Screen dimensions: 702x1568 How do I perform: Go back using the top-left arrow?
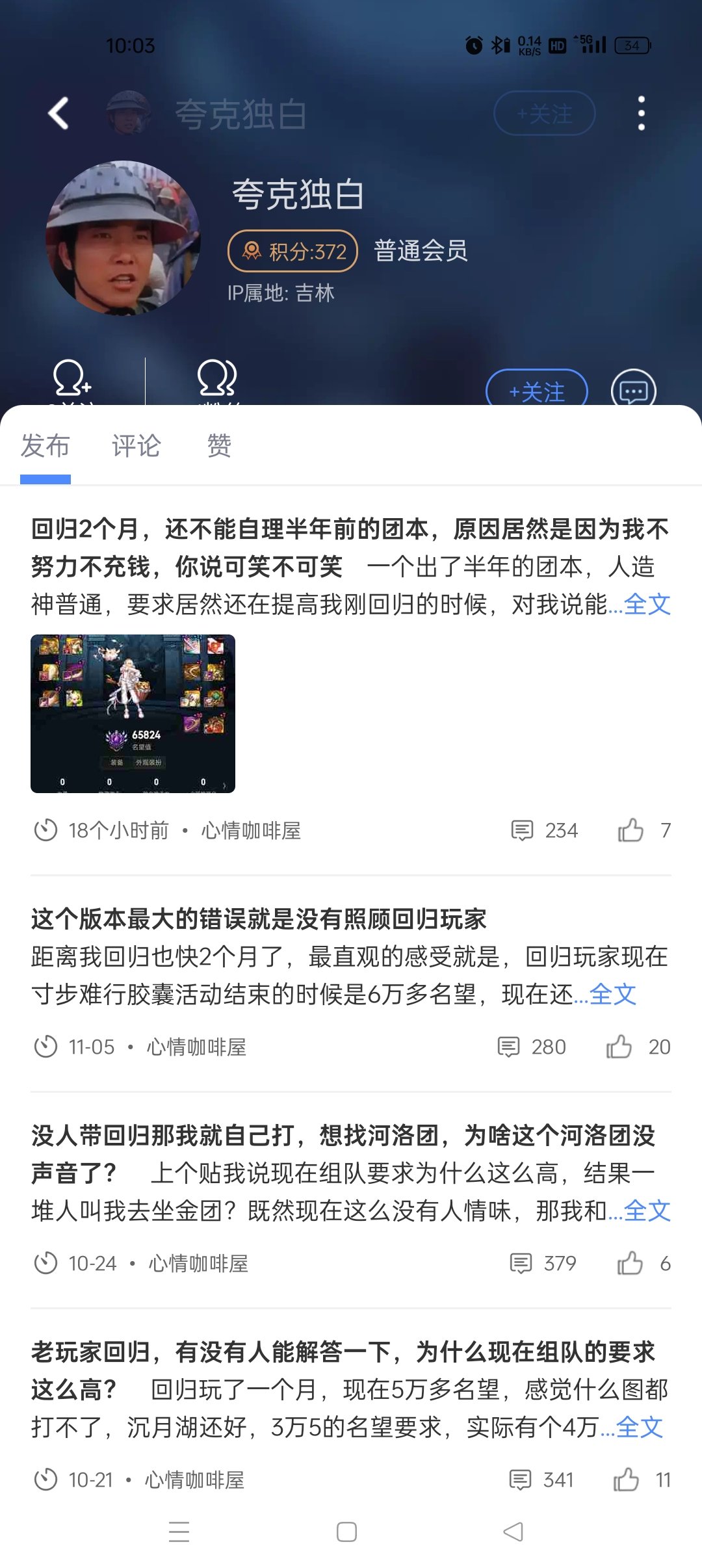58,113
